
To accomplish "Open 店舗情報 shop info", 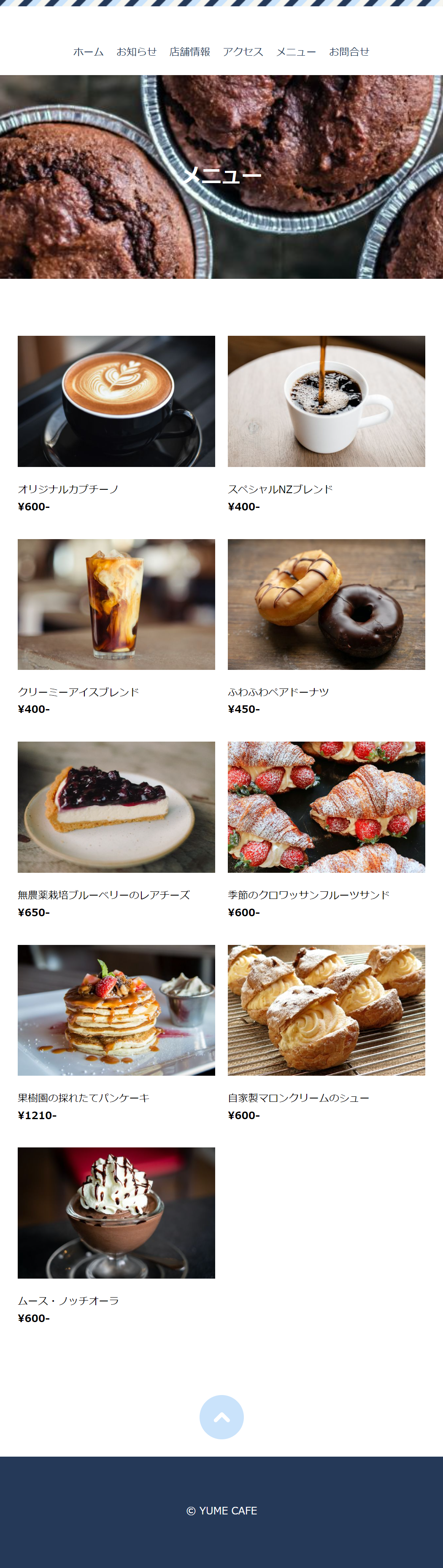I will (189, 52).
